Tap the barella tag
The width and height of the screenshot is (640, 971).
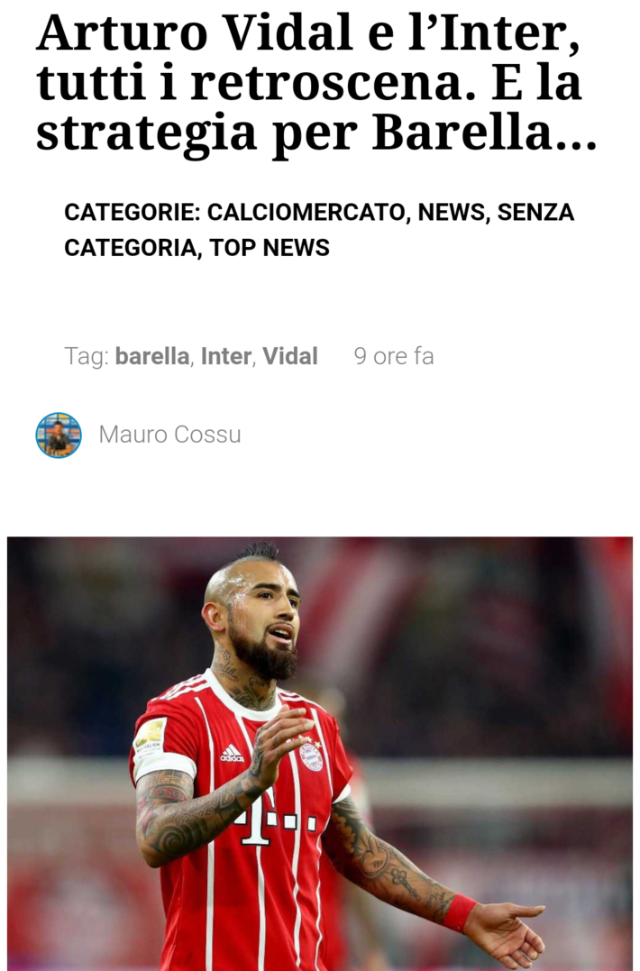152,356
